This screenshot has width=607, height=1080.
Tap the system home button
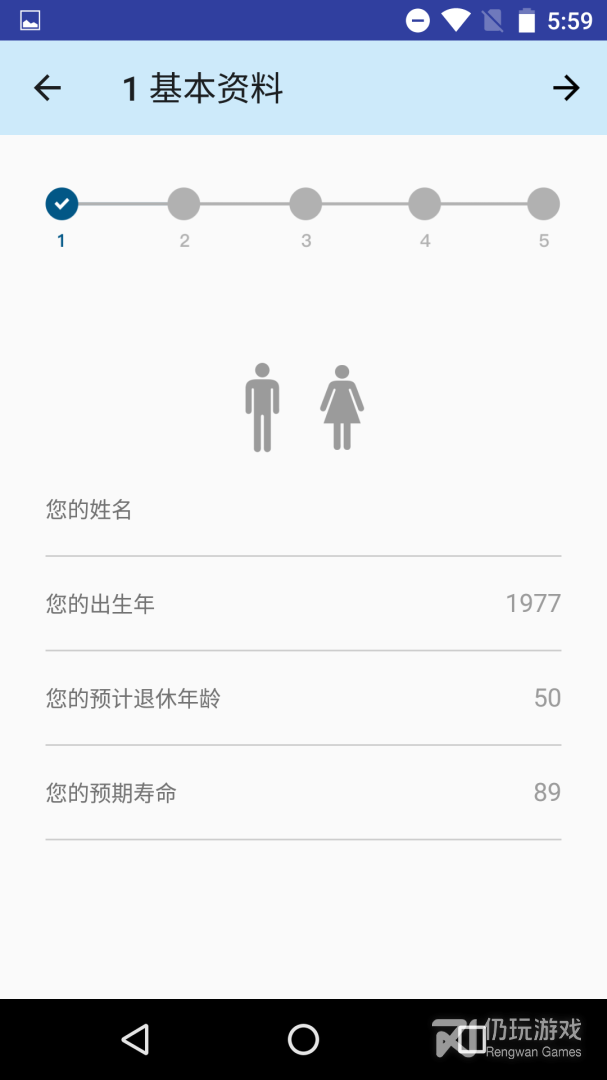[303, 1040]
